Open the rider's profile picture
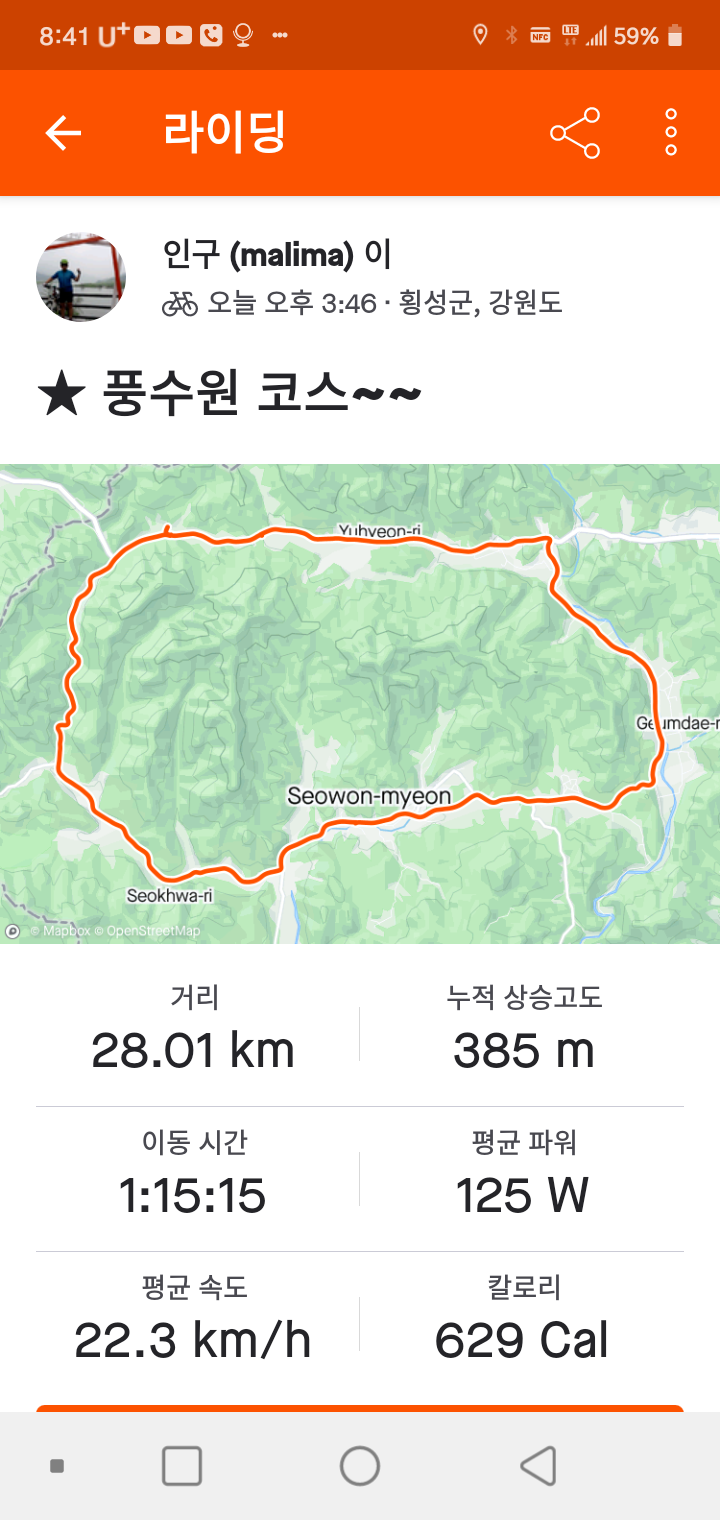Screen dimensions: 720x1520 81,278
